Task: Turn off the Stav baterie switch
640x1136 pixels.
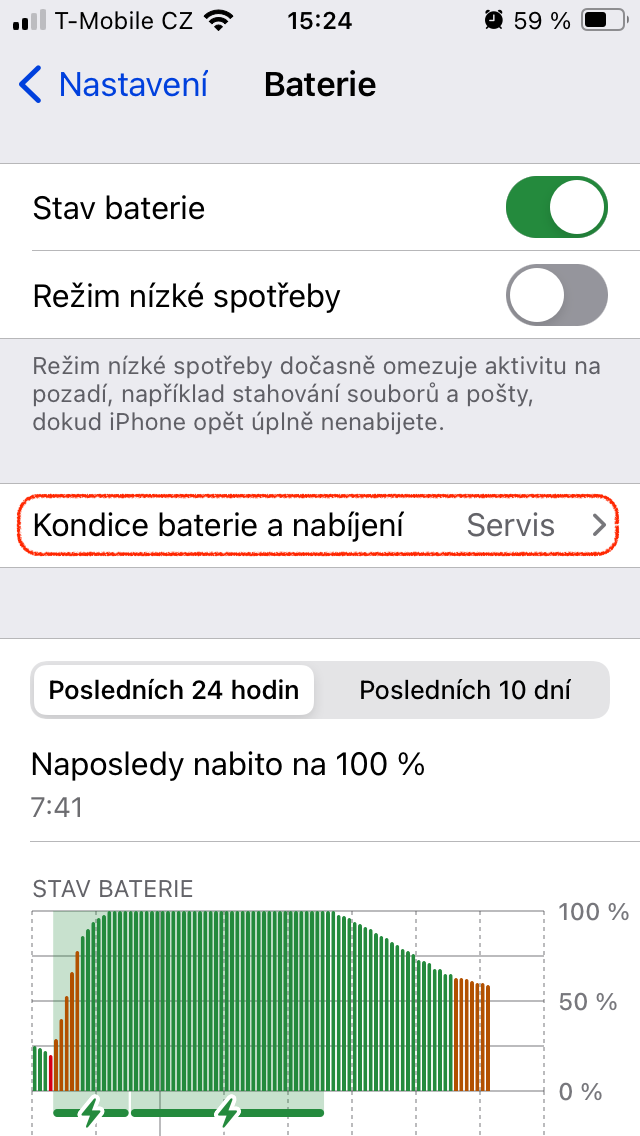Action: coord(556,208)
